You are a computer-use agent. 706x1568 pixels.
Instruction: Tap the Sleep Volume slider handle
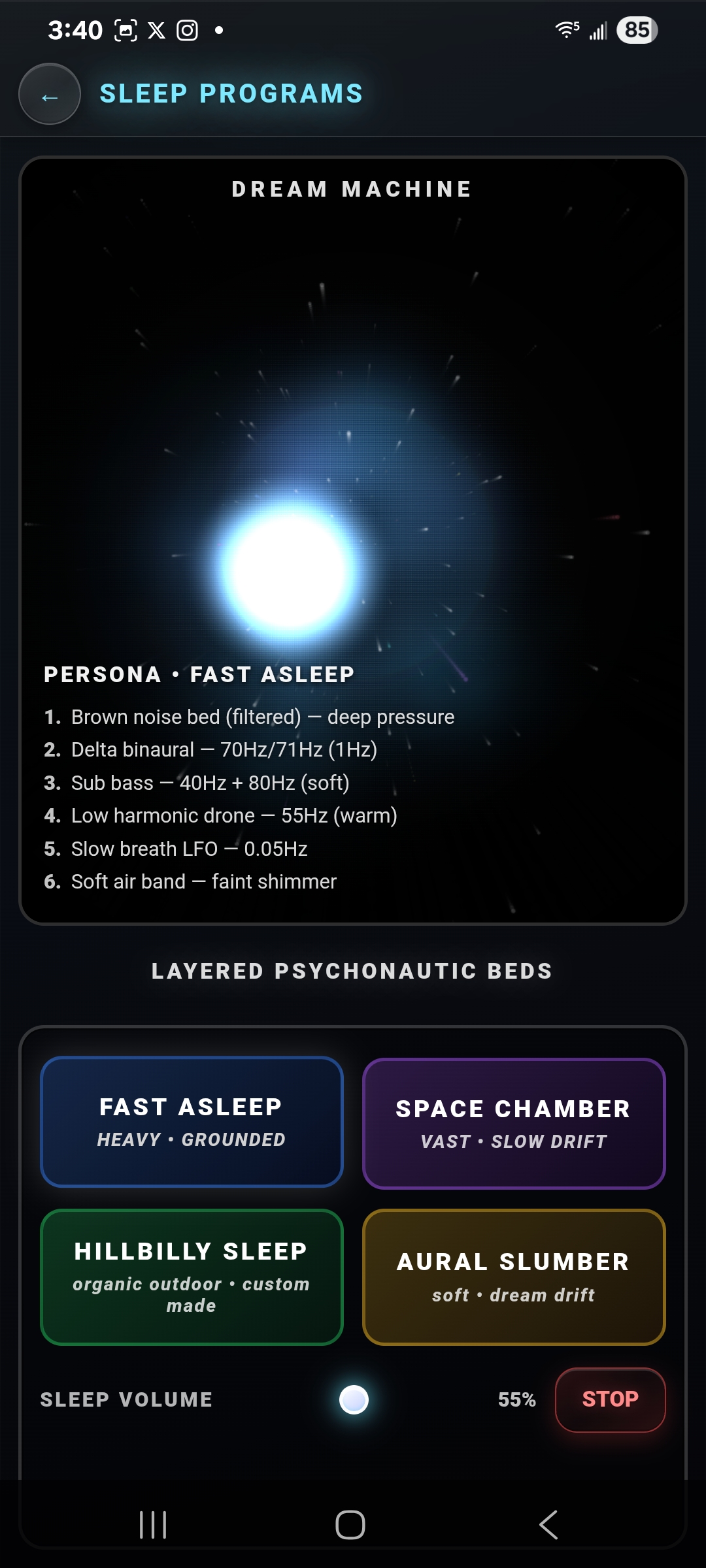tap(353, 1400)
